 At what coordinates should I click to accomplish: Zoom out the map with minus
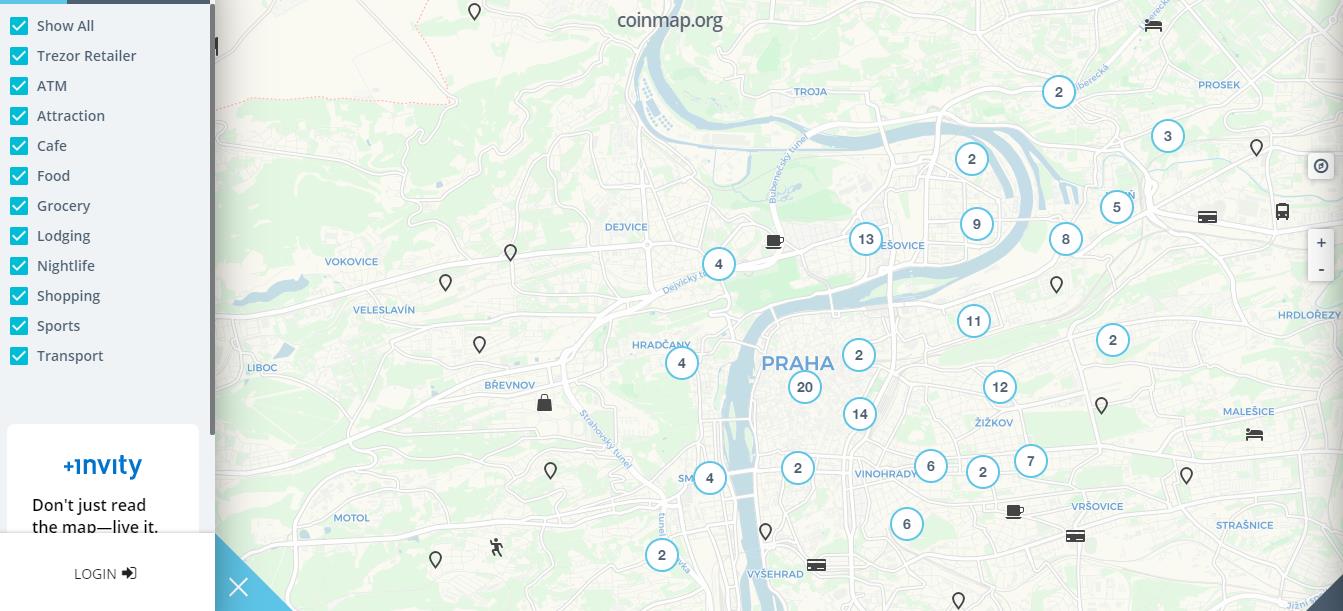[1321, 269]
